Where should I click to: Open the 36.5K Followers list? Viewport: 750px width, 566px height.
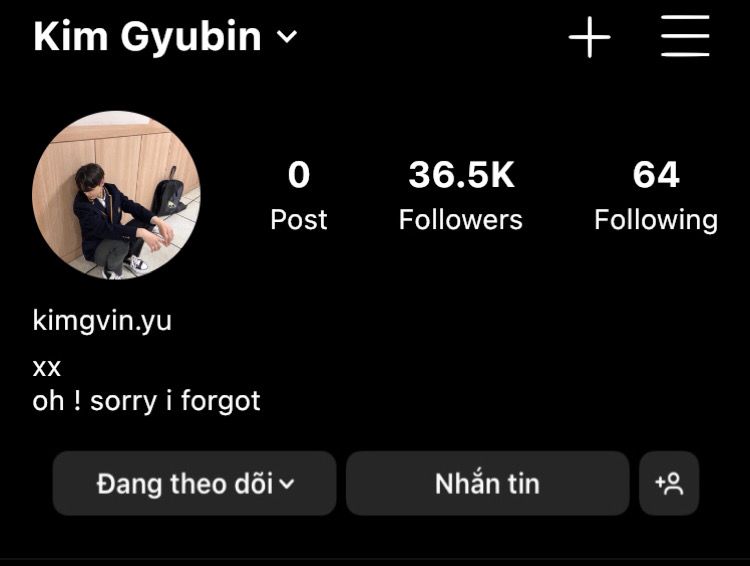[461, 195]
